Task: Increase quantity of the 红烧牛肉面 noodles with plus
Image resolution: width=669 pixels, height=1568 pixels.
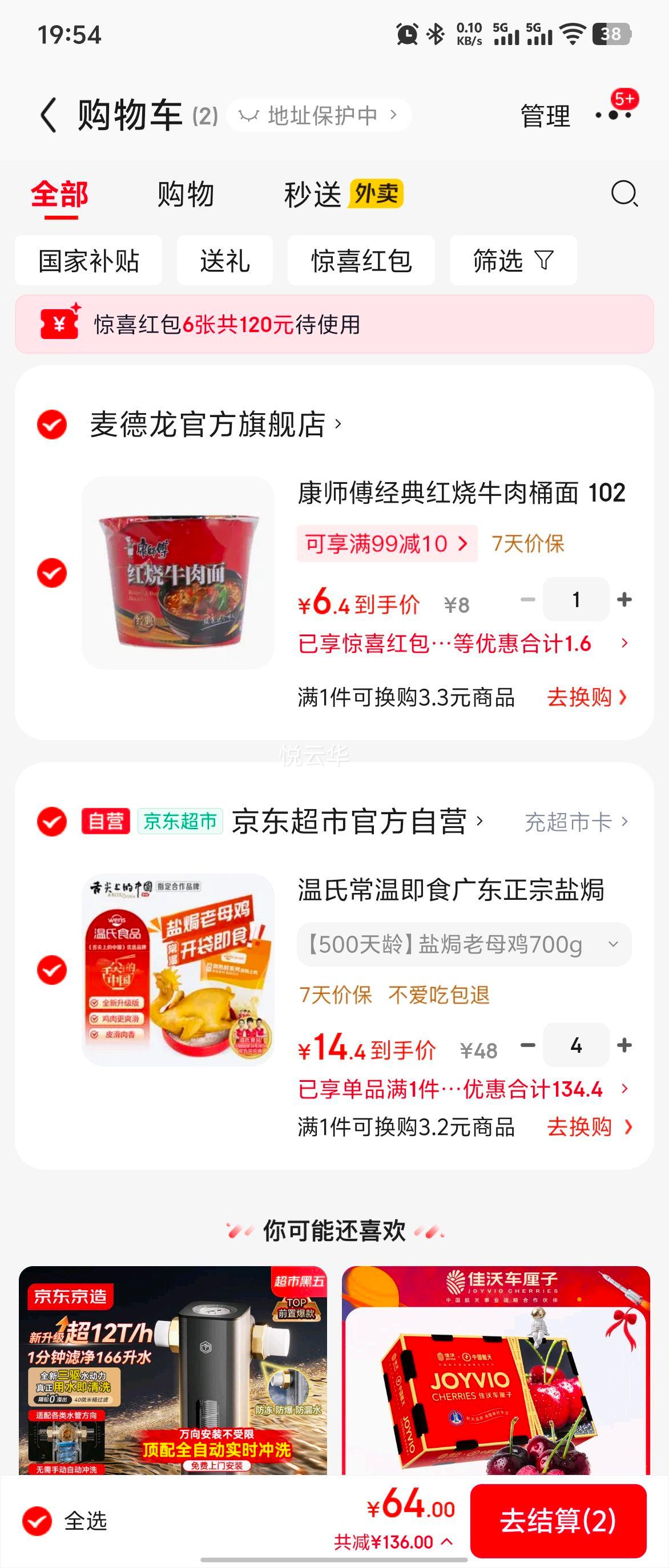Action: [624, 600]
